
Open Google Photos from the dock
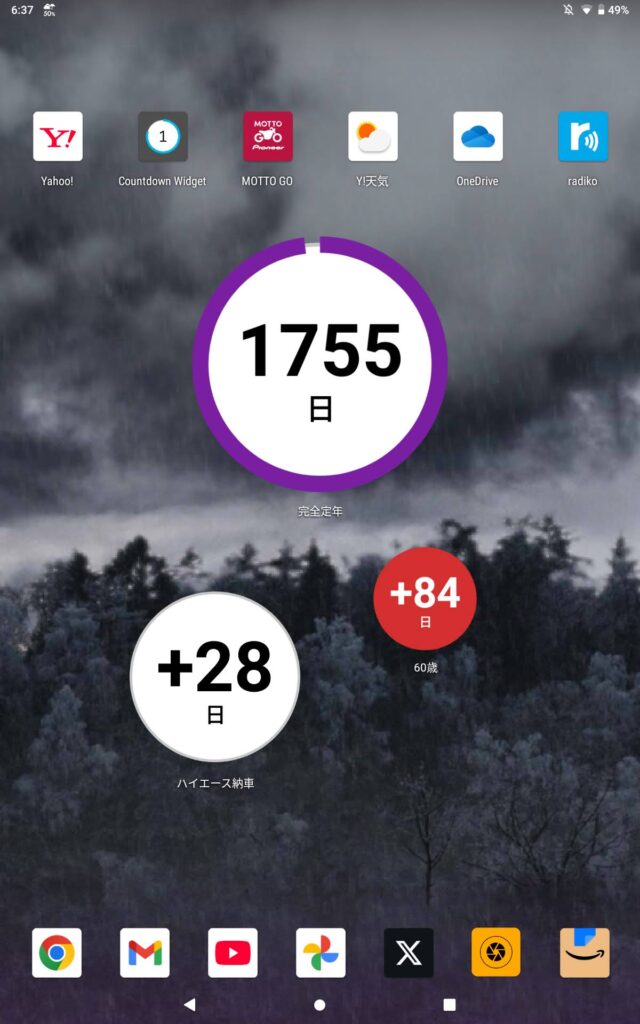click(x=321, y=952)
